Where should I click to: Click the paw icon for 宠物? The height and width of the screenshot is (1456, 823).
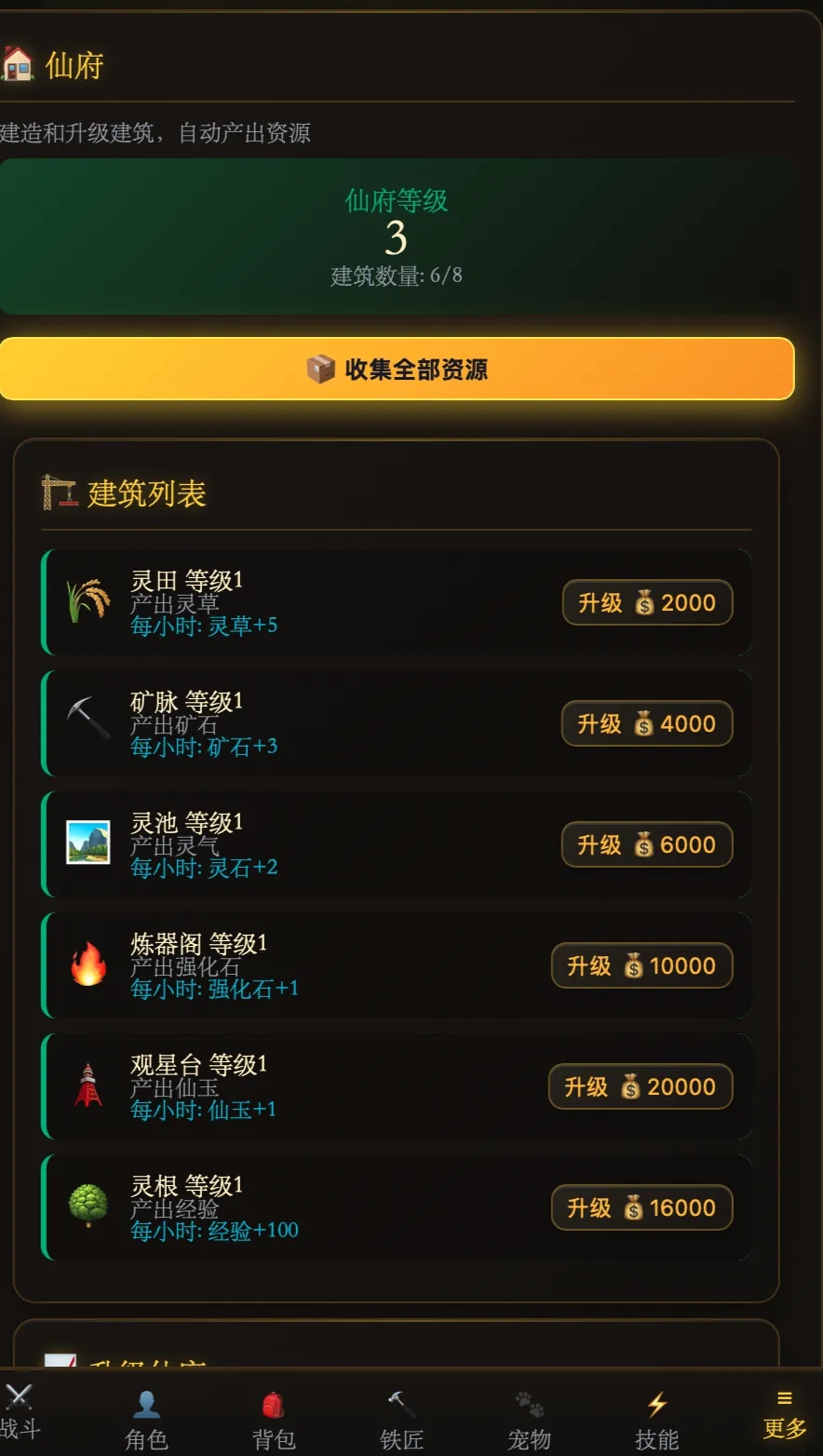click(529, 1404)
